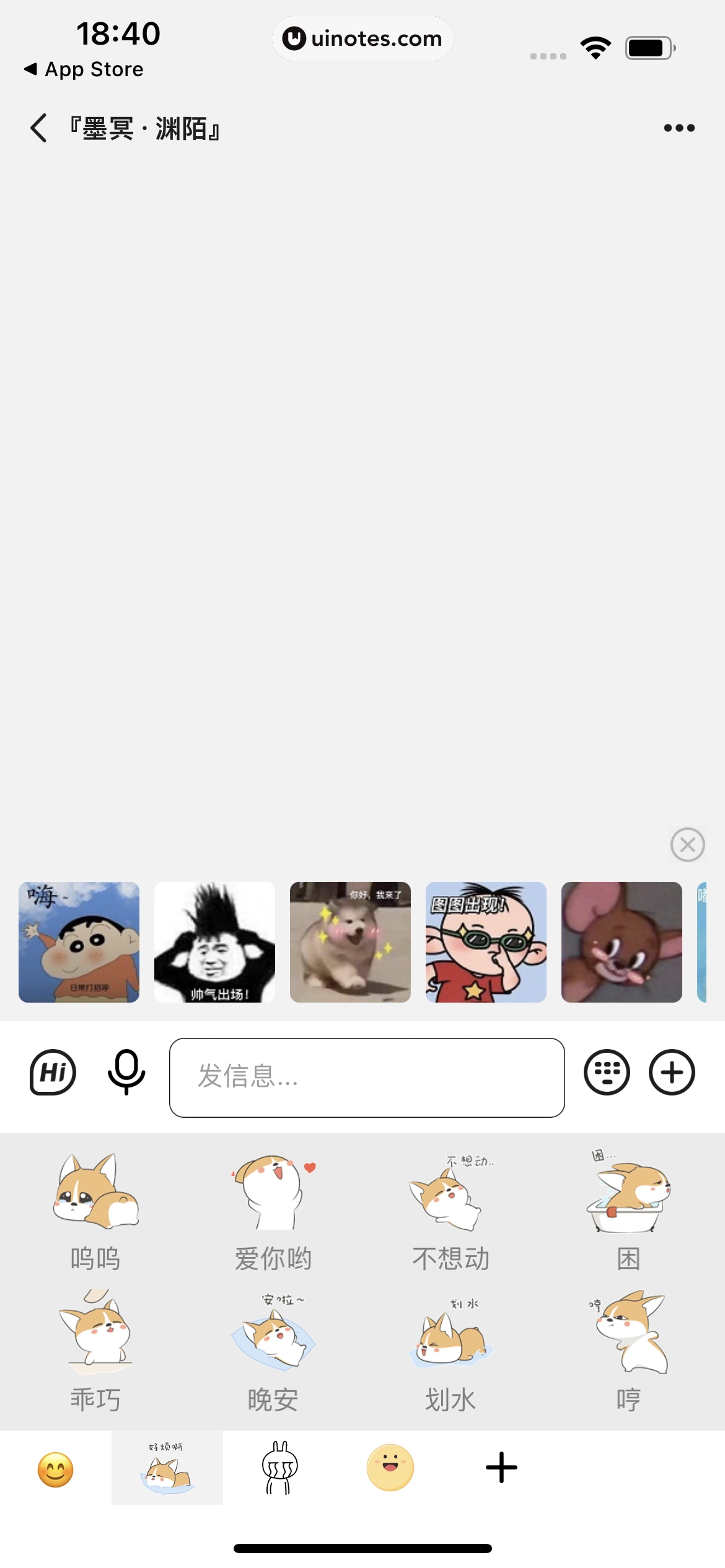Pick the 划水 swimming corgi sticker
The width and height of the screenshot is (725, 1568).
[x=450, y=1338]
